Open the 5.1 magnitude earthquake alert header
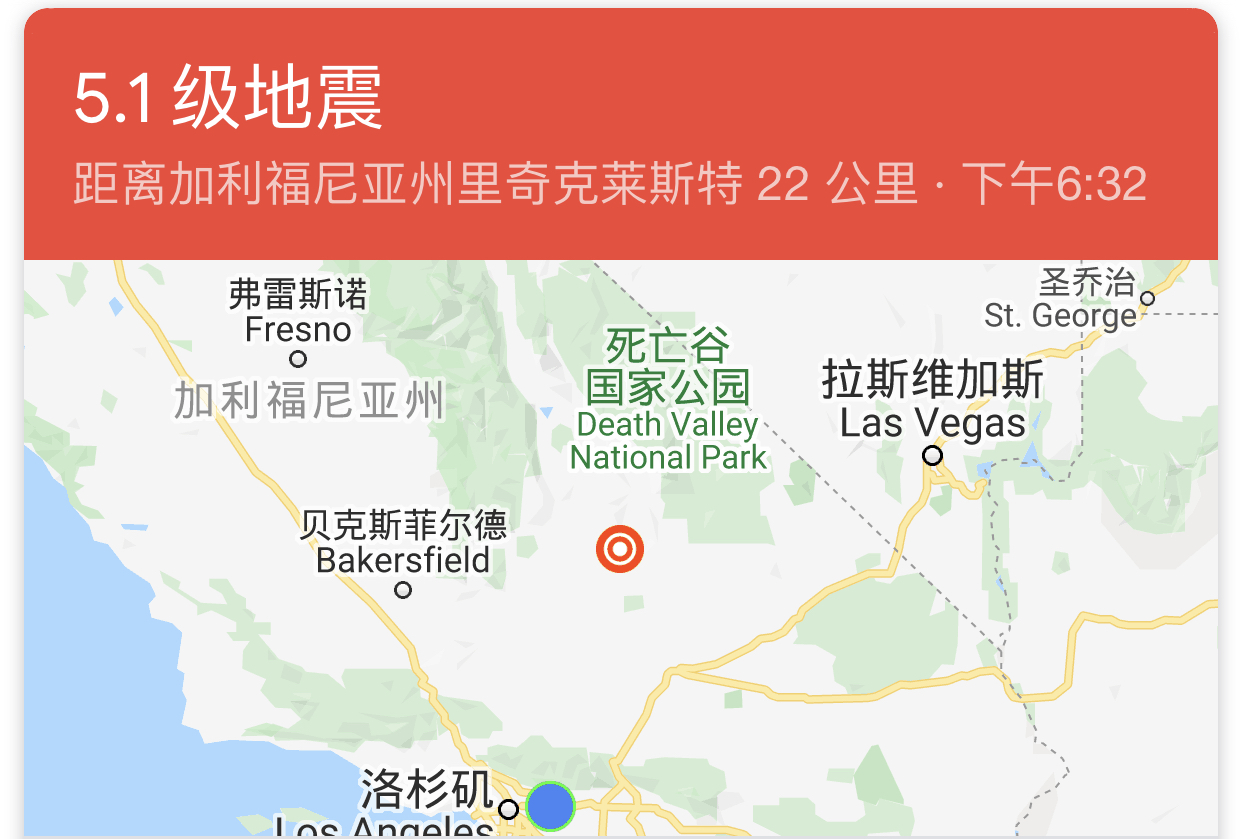Image resolution: width=1242 pixels, height=839 pixels. pyautogui.click(x=620, y=135)
